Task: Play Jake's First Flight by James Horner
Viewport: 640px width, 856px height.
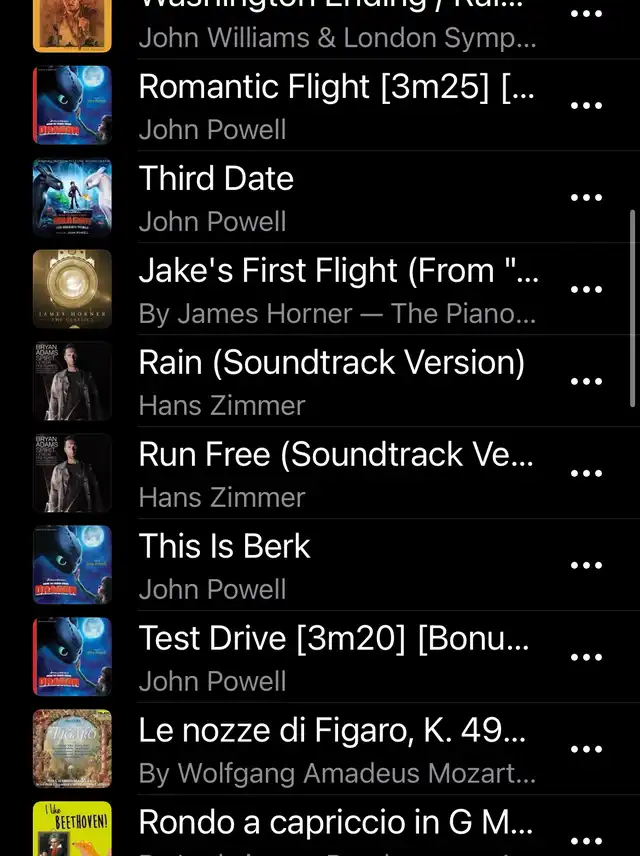Action: pos(338,289)
